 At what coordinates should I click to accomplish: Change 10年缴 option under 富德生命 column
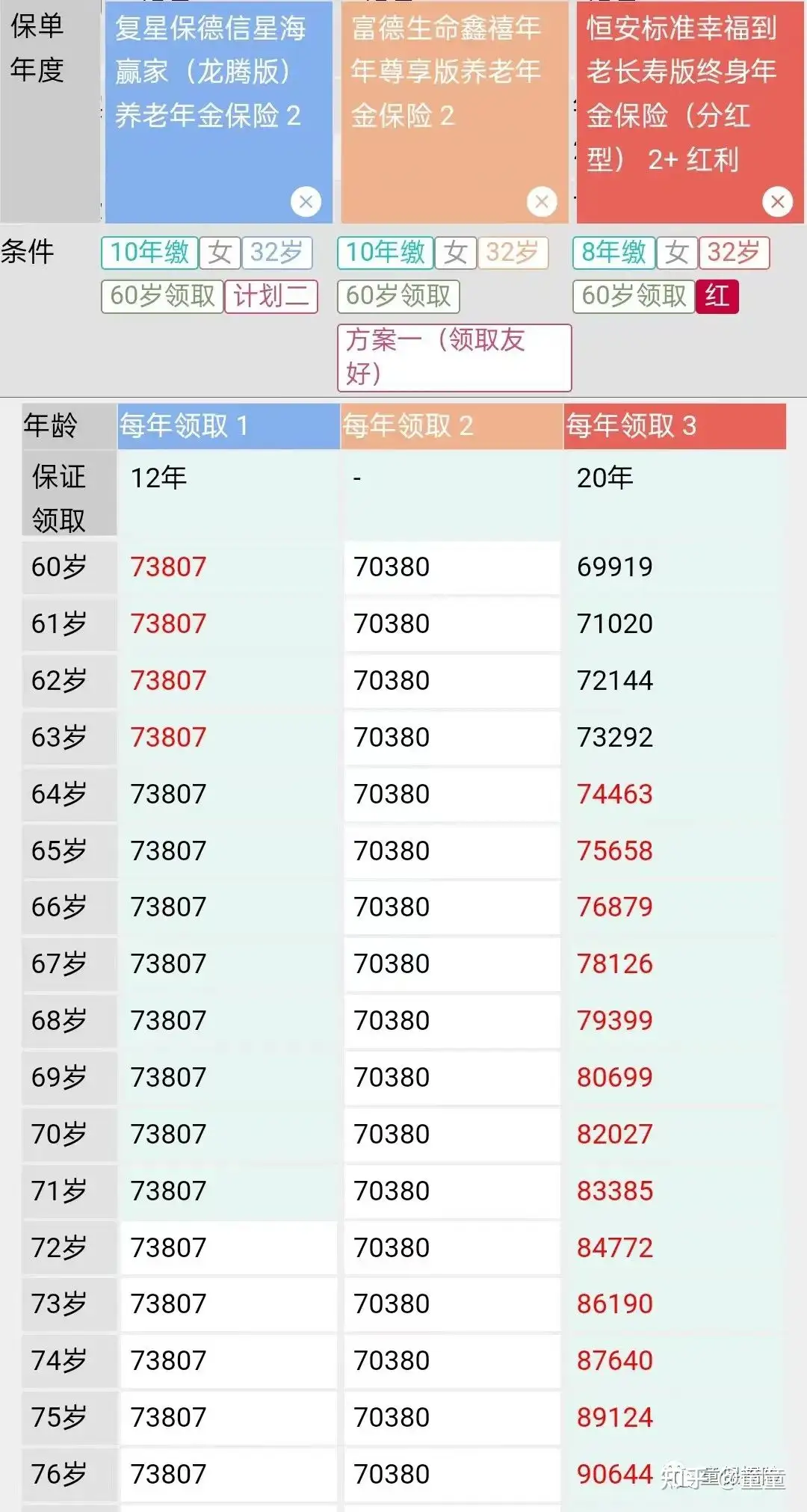click(386, 253)
